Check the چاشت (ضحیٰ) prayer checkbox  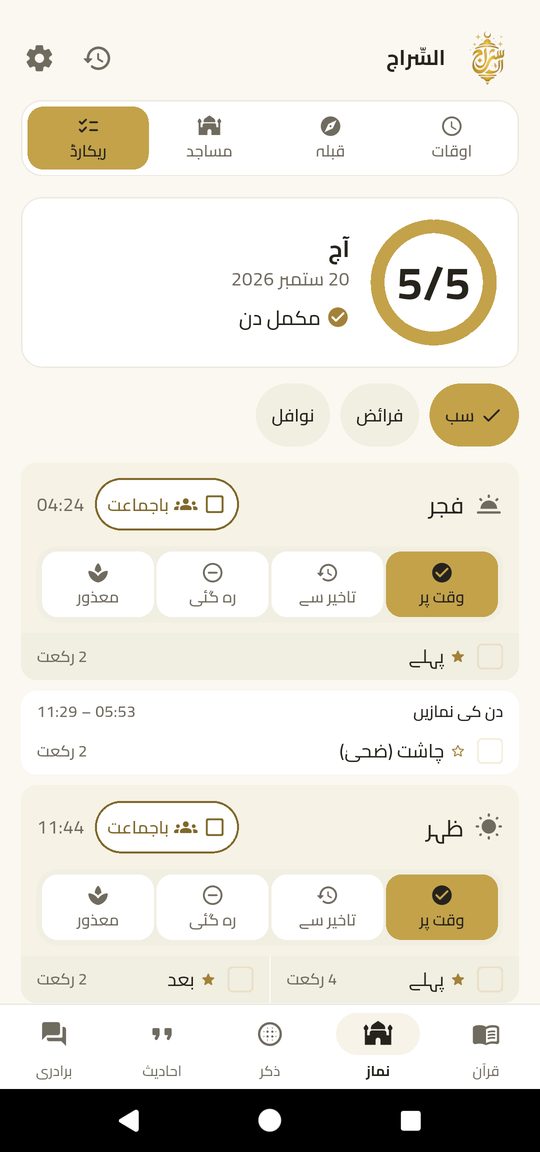click(x=490, y=752)
